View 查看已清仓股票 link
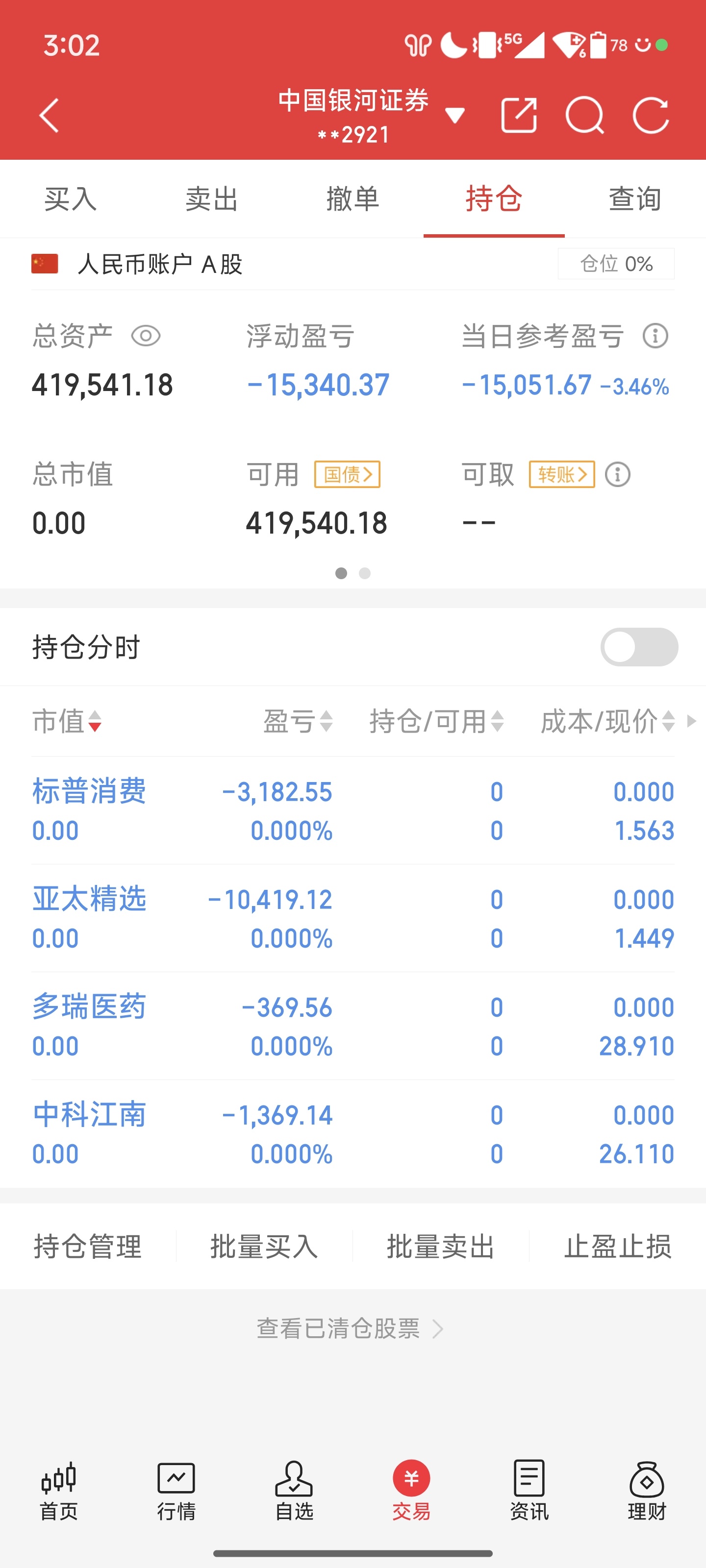706x1568 pixels. 350,1328
